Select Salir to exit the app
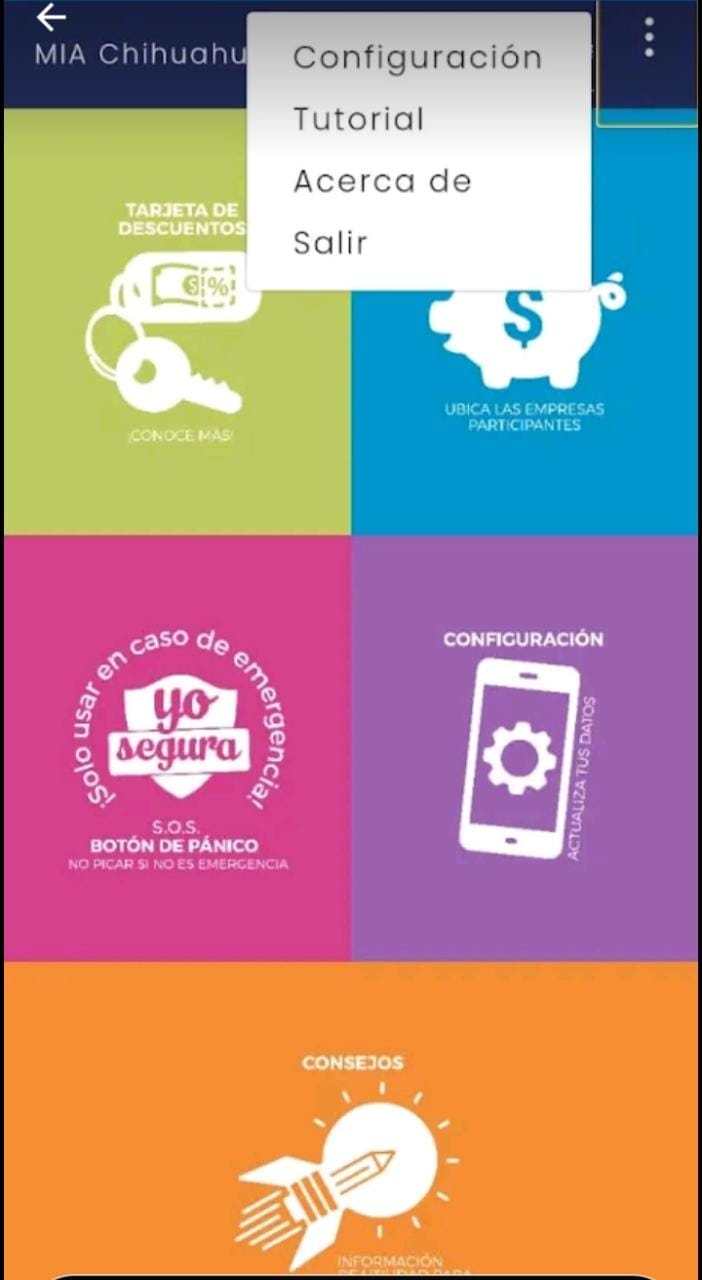 (x=330, y=243)
